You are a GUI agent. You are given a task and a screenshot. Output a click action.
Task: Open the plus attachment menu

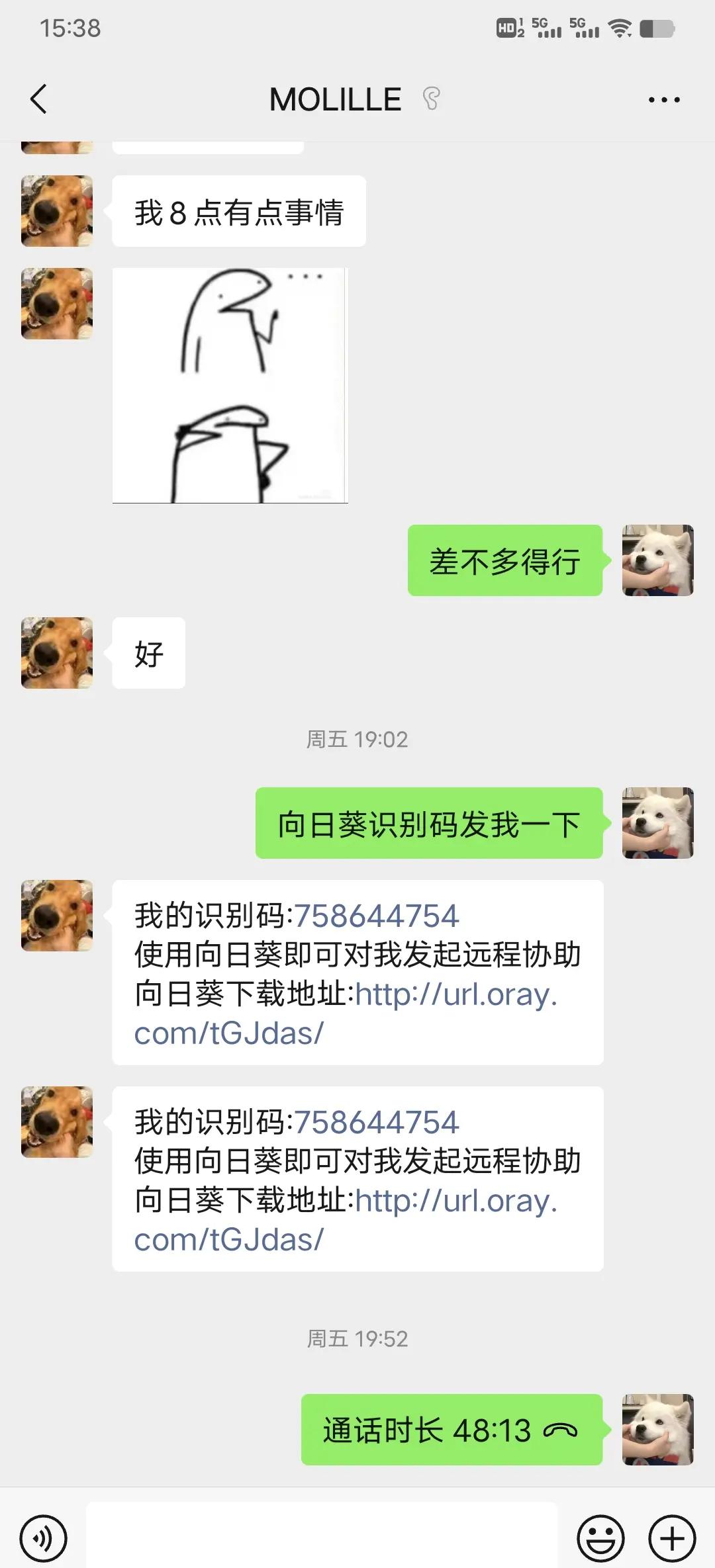point(672,1539)
